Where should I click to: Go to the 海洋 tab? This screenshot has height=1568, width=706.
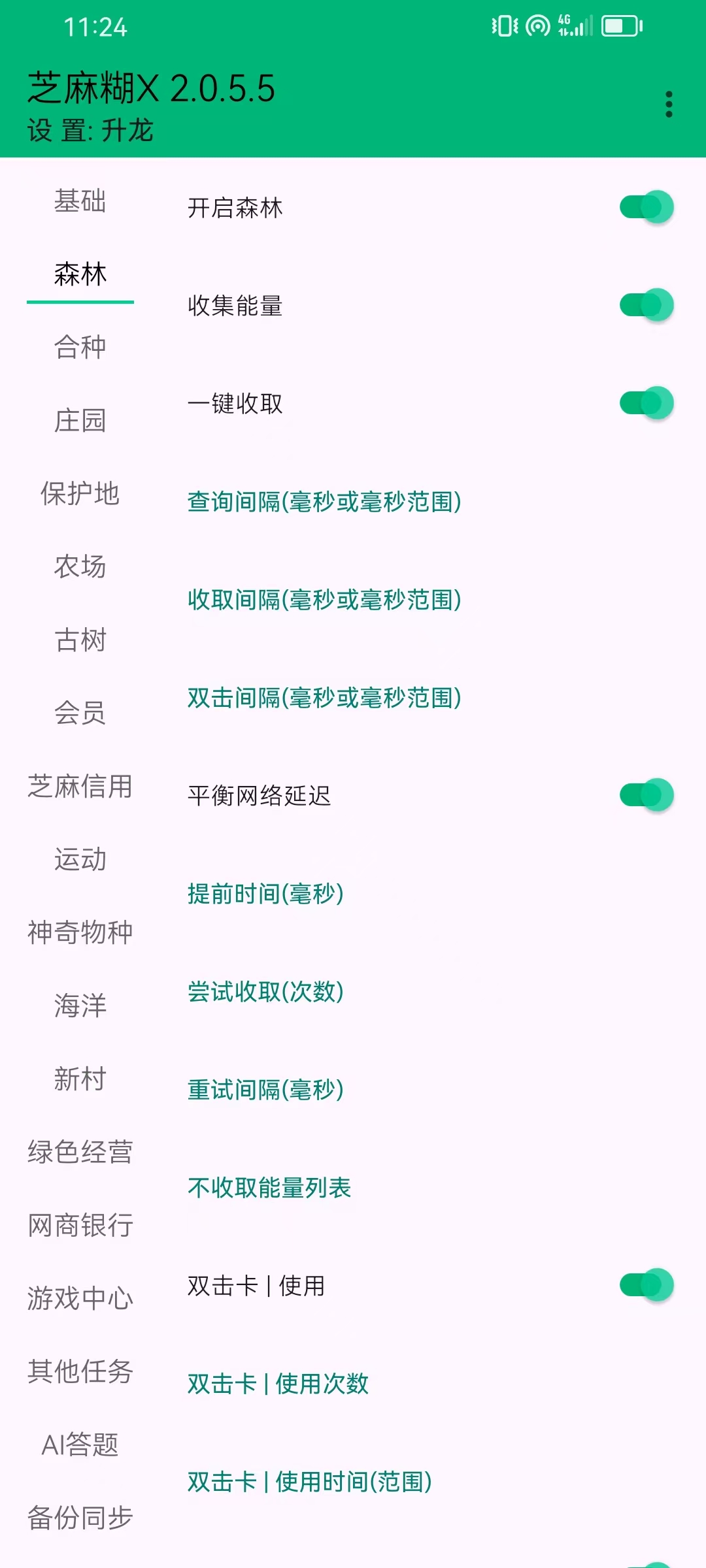pyautogui.click(x=80, y=1005)
